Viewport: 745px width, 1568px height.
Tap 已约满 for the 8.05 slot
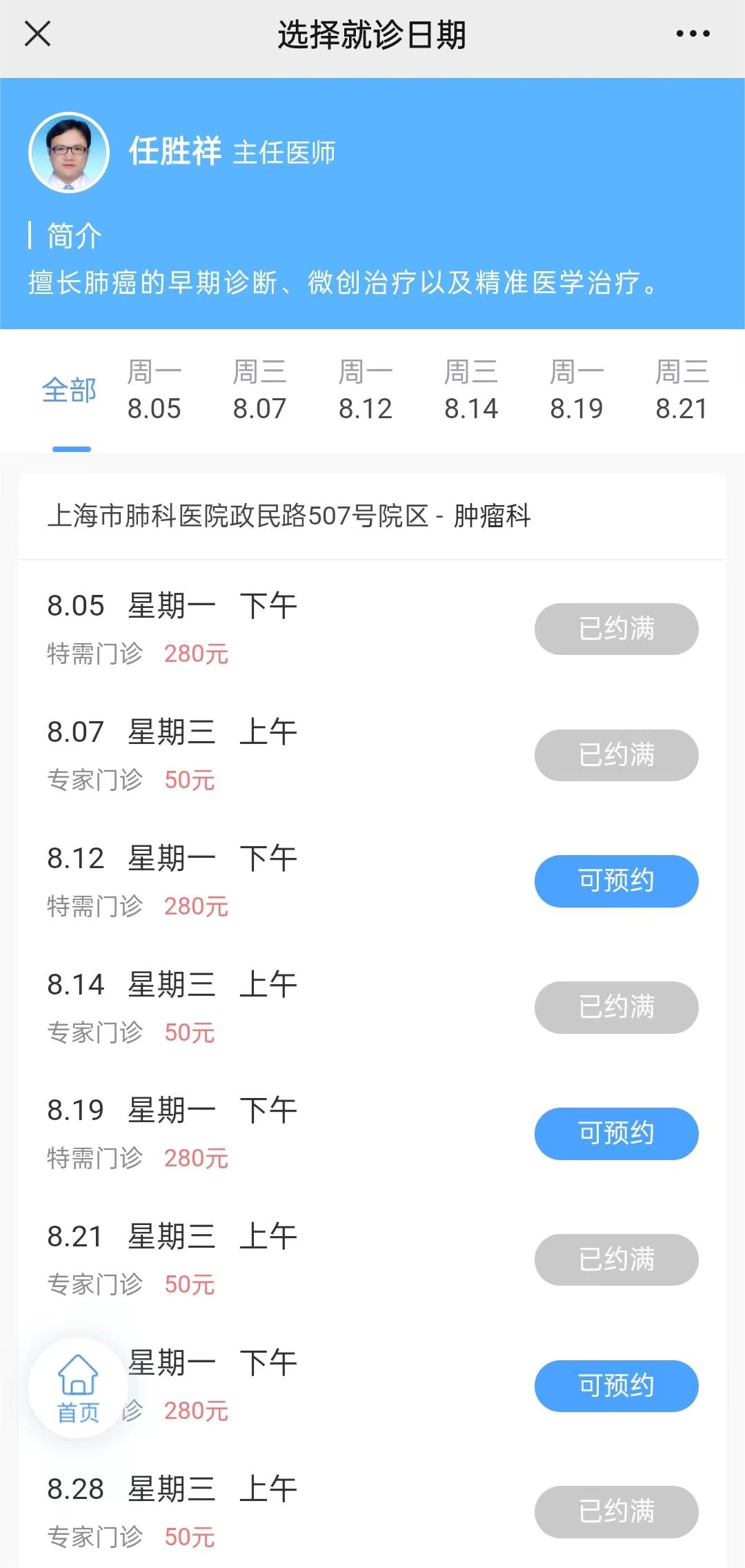pyautogui.click(x=616, y=629)
